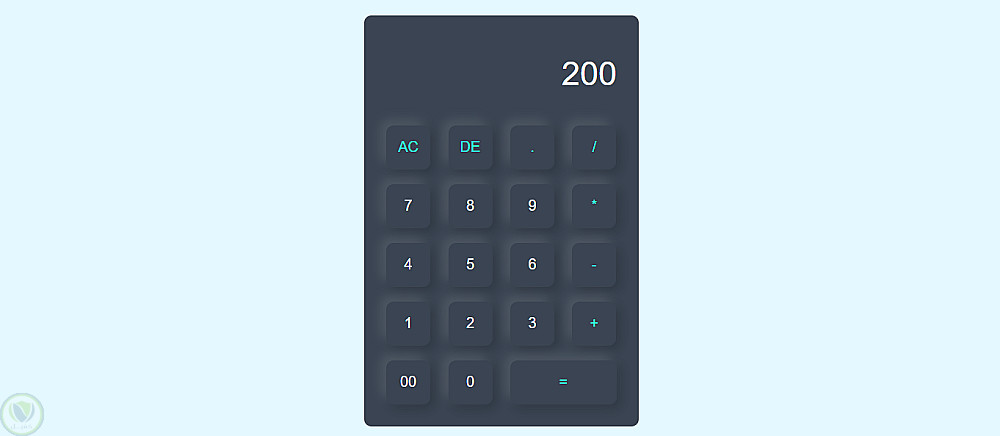Tap the number 7 key
The width and height of the screenshot is (1000, 436).
click(x=408, y=206)
